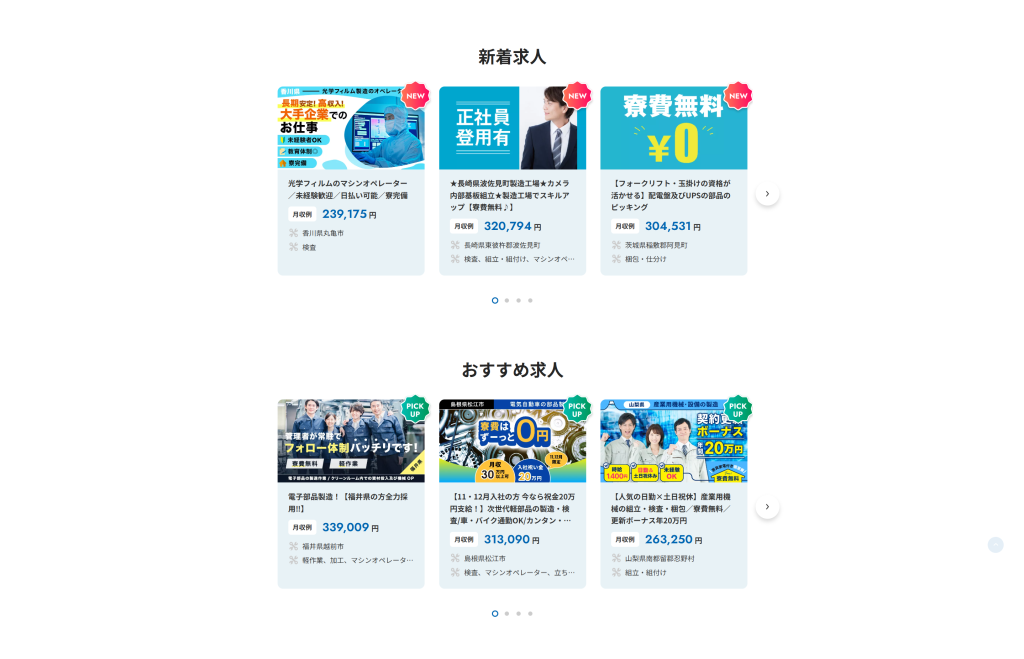Show next jobs in おすすめ求人 carousel
Viewport: 1024px width, 659px height.
(767, 507)
